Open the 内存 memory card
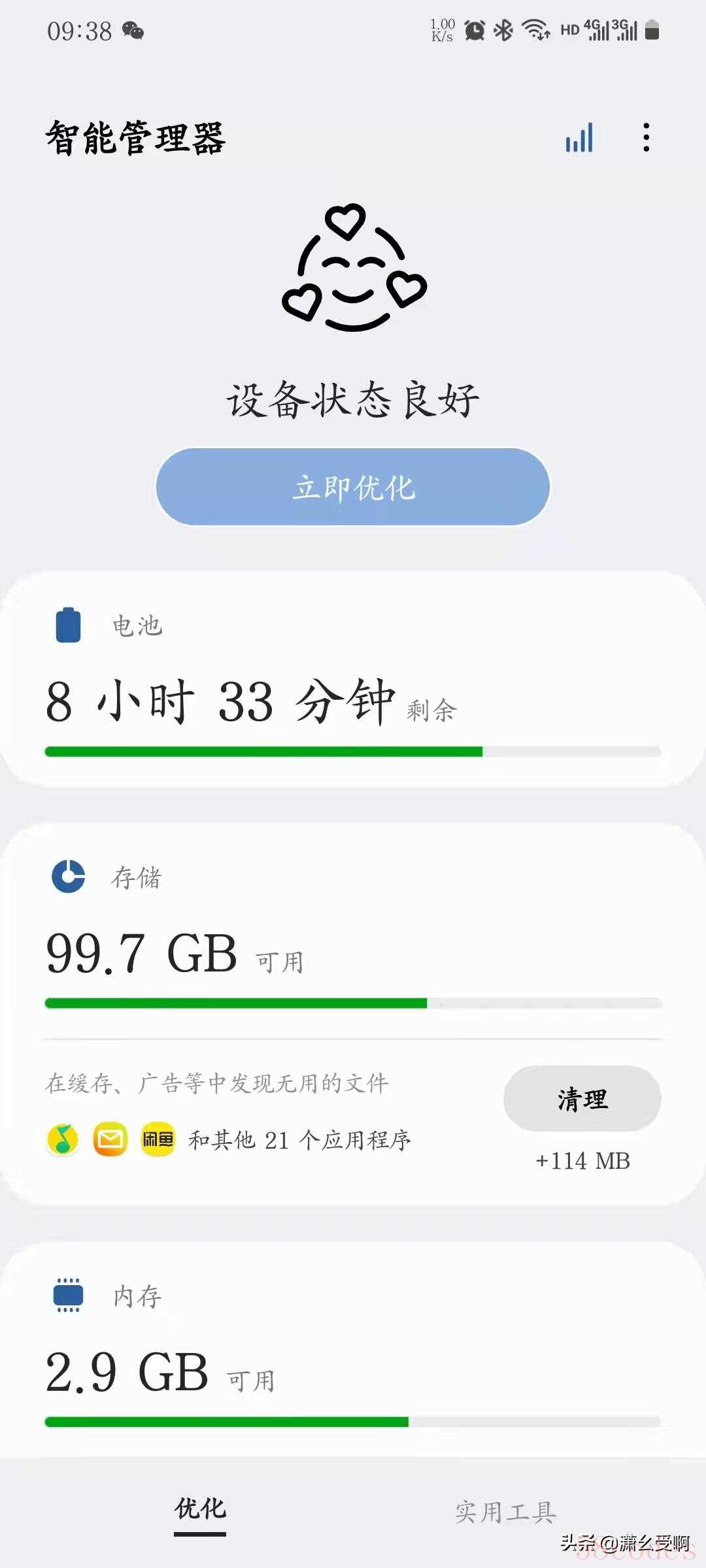The width and height of the screenshot is (706, 1568). pos(353,1352)
